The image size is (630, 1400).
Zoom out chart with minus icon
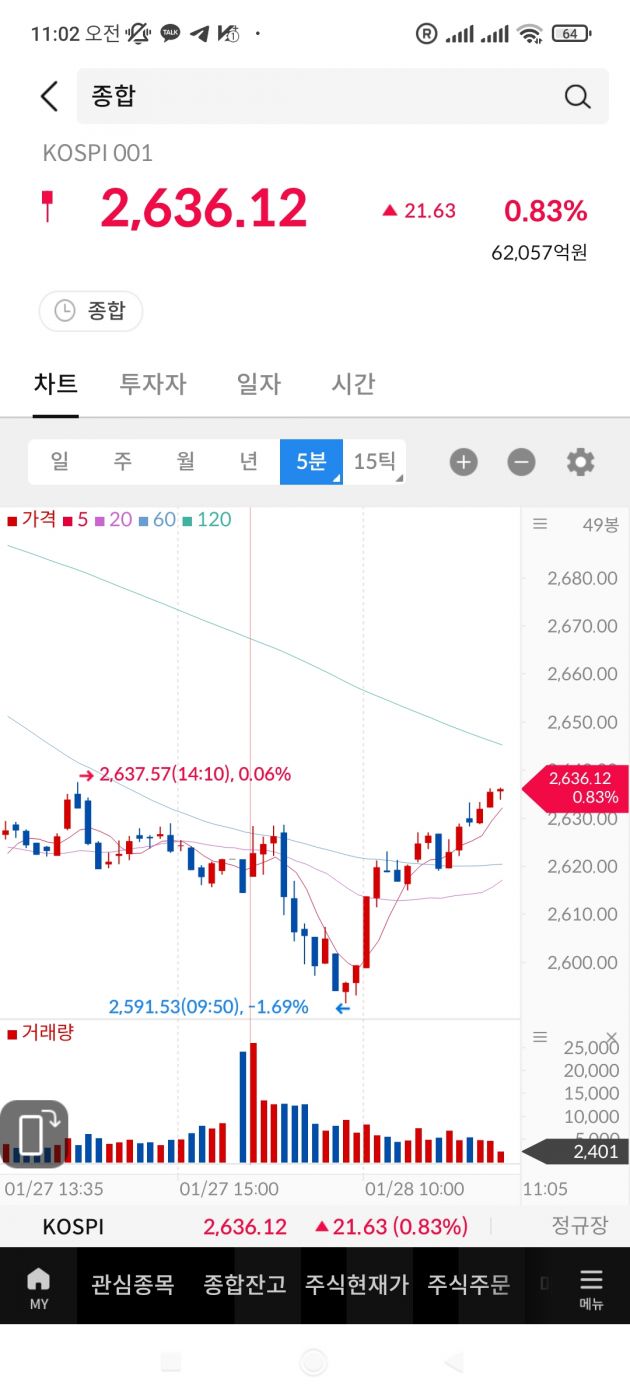tap(521, 462)
